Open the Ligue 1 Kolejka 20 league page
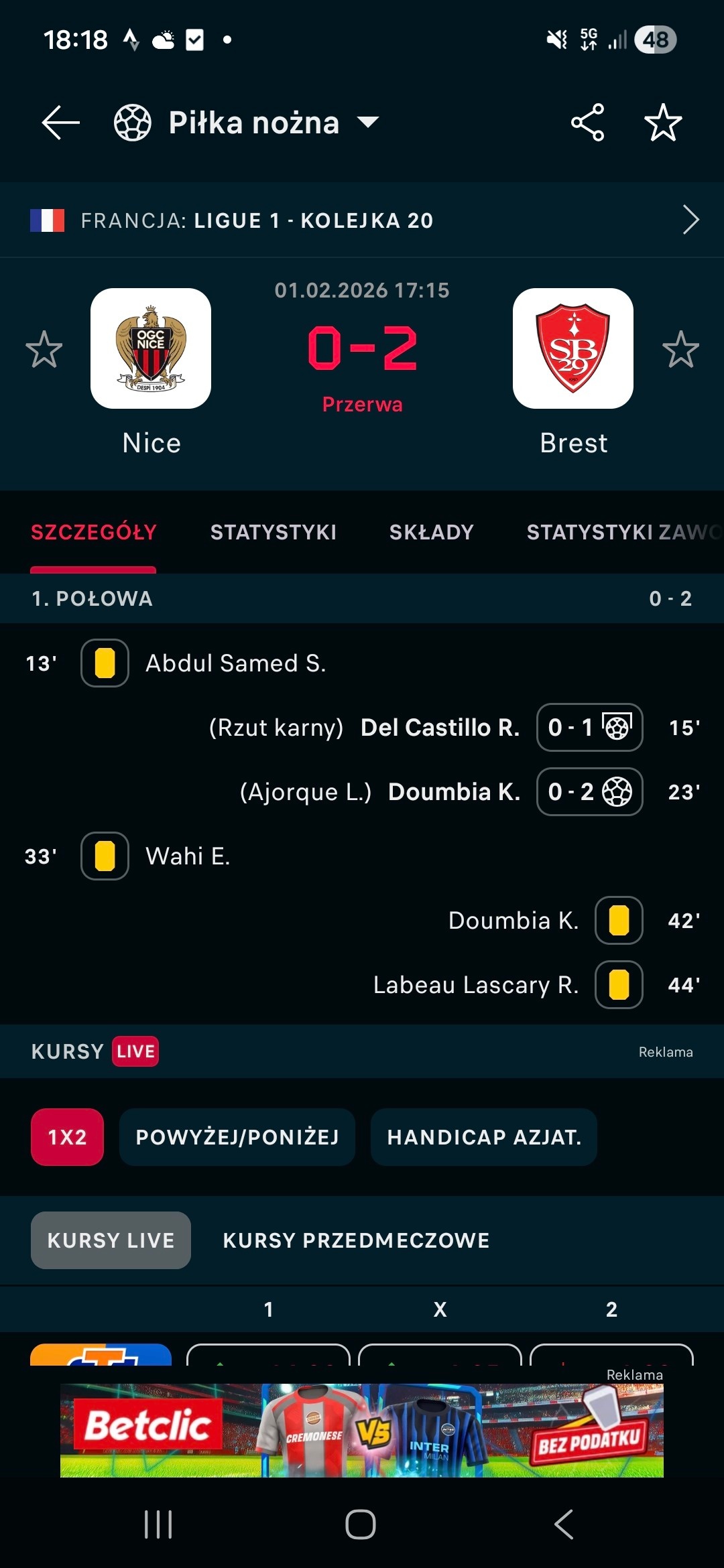The height and width of the screenshot is (1568, 724). click(x=362, y=220)
